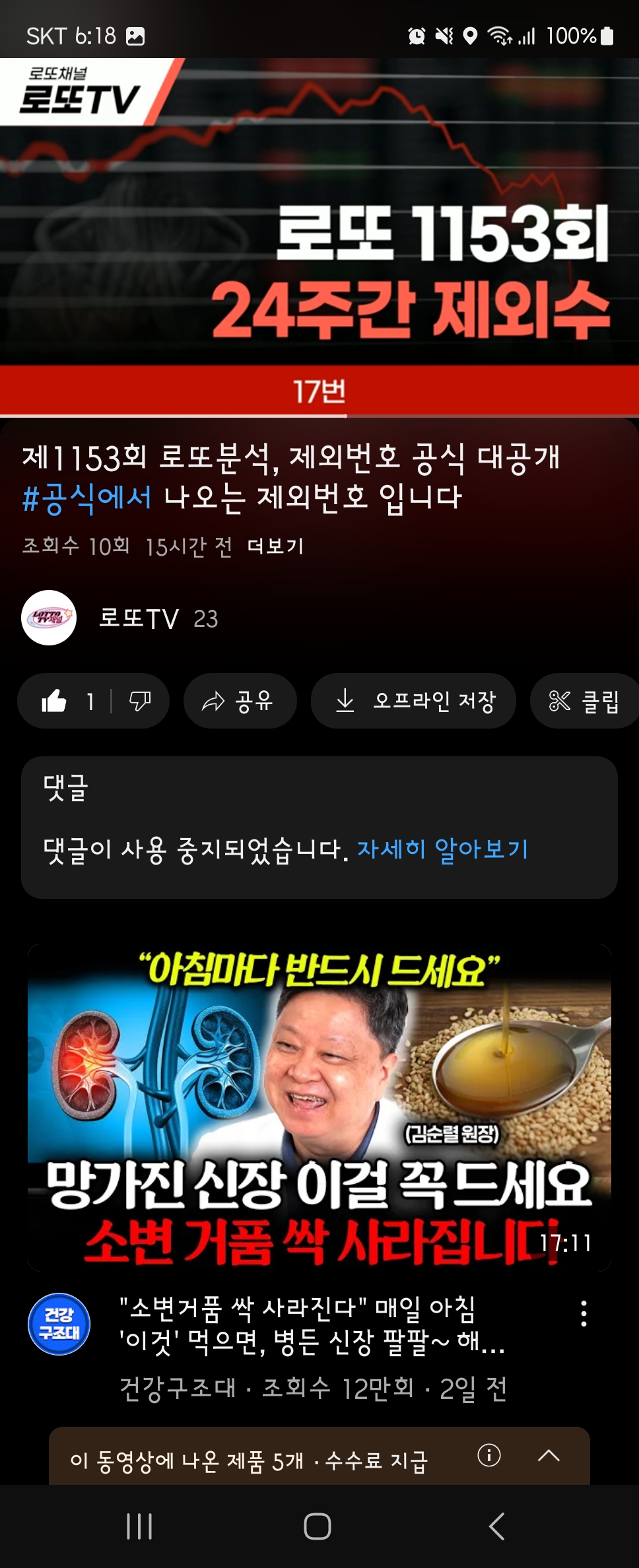Screen dimensions: 639x1568
Task: Share the video via 공유
Action: pos(240,701)
